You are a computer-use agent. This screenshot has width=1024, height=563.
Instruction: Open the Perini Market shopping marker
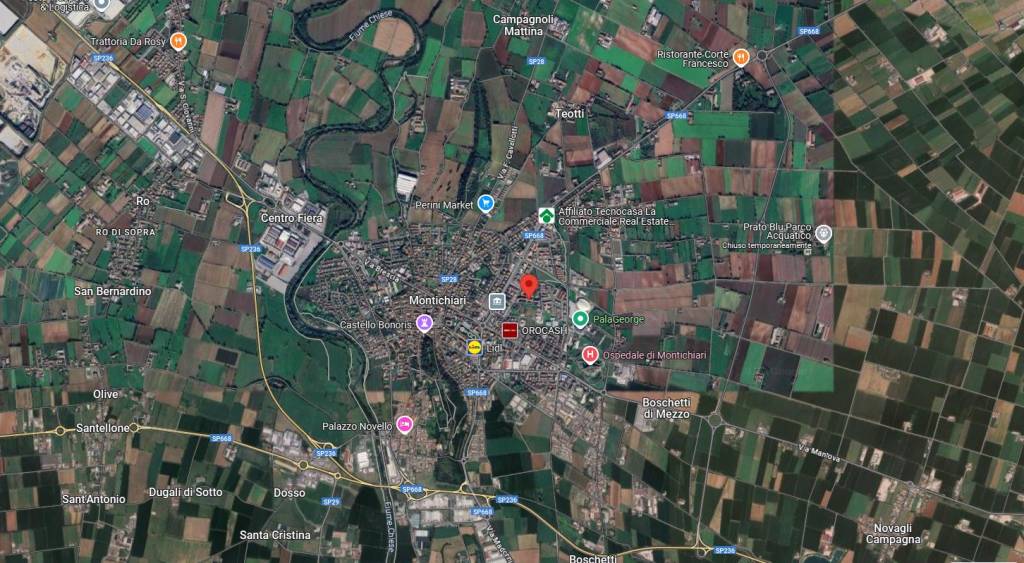[x=486, y=204]
